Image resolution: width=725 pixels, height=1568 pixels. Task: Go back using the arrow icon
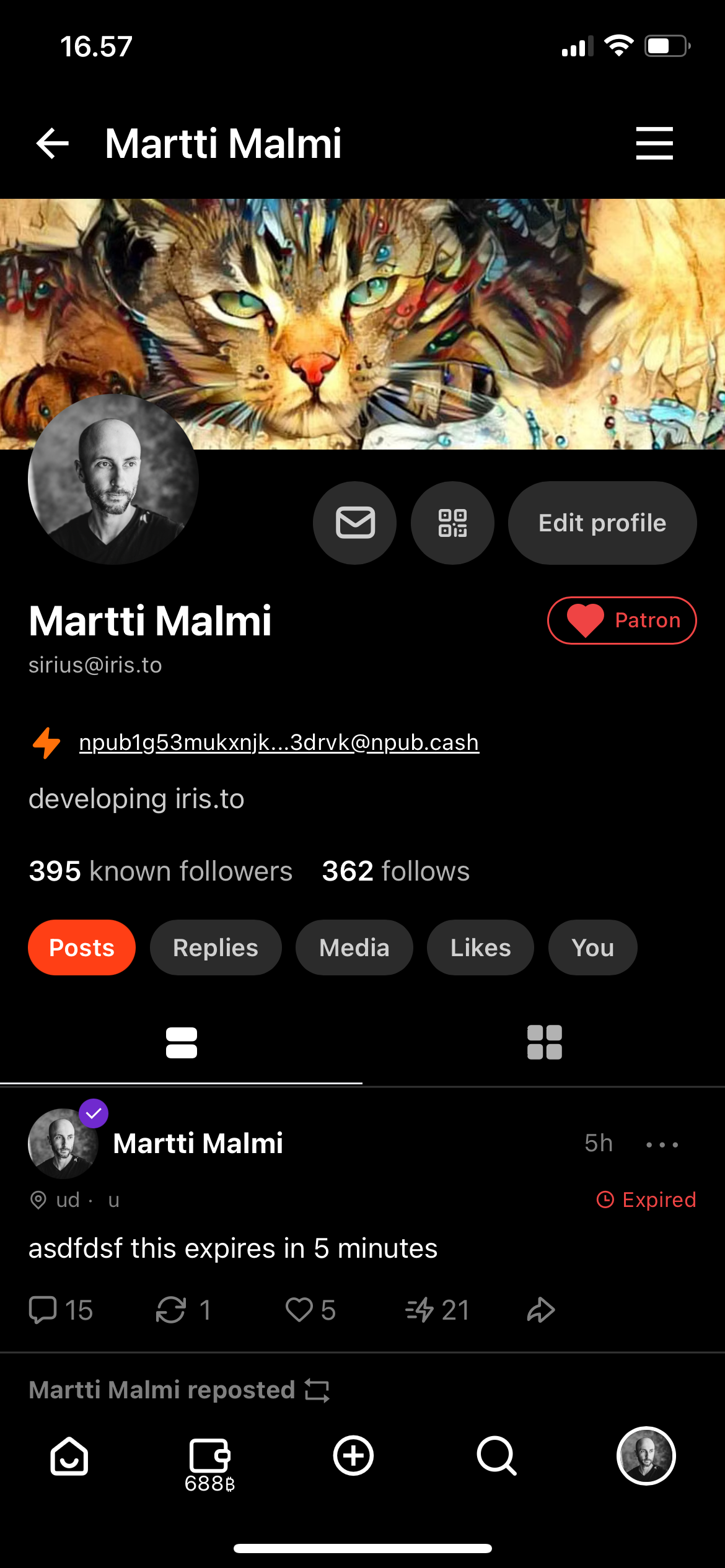53,144
